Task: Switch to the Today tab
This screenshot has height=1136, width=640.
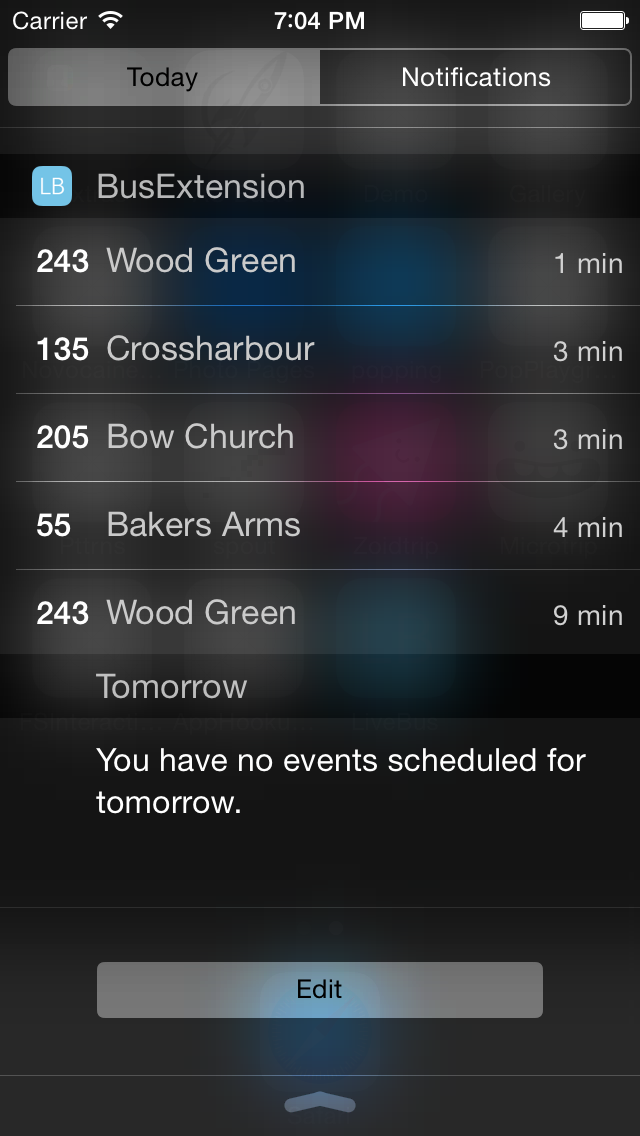Action: pyautogui.click(x=163, y=77)
